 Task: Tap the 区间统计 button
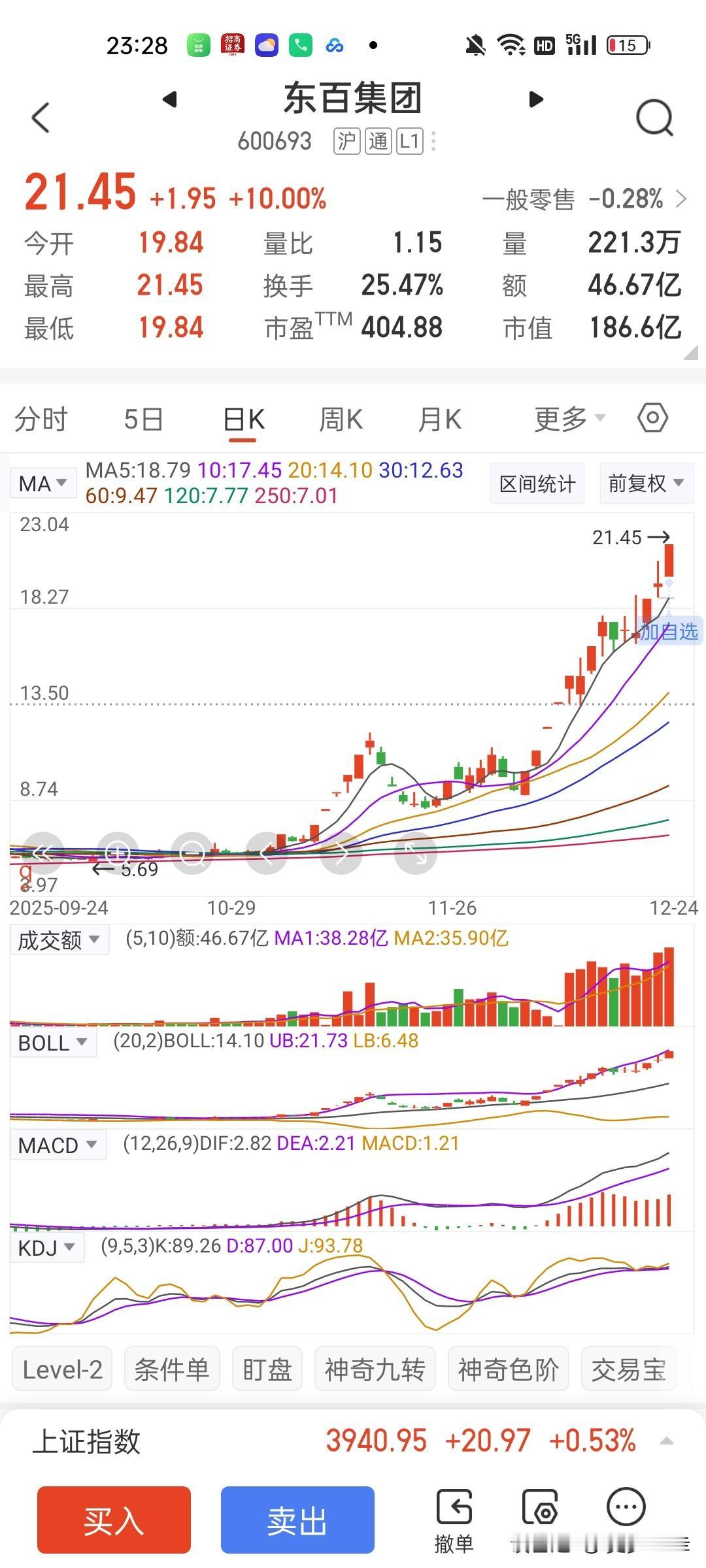click(x=537, y=484)
